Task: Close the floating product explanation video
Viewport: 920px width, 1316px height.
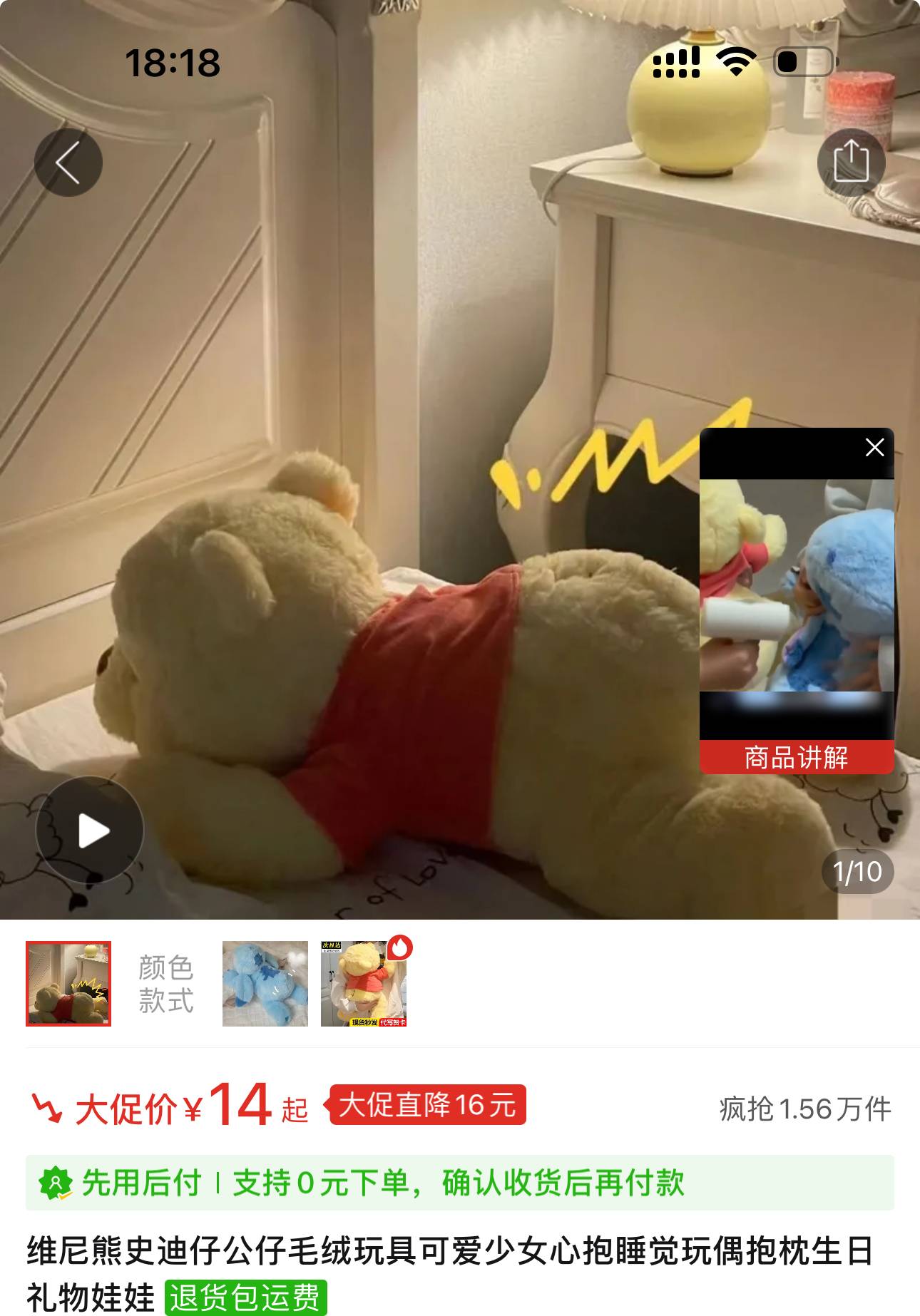Action: click(874, 448)
